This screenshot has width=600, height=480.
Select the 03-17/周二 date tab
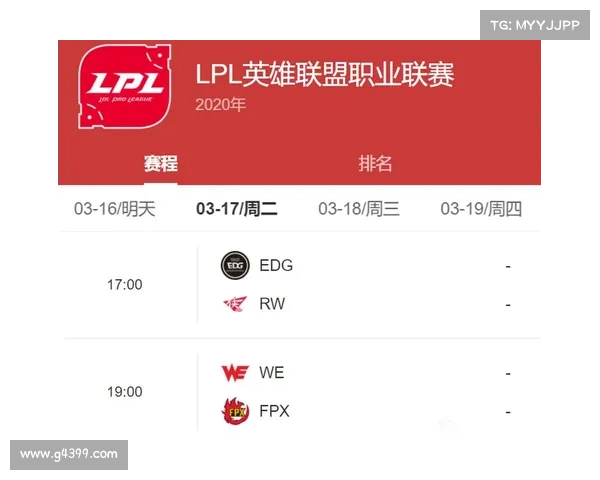click(x=237, y=209)
